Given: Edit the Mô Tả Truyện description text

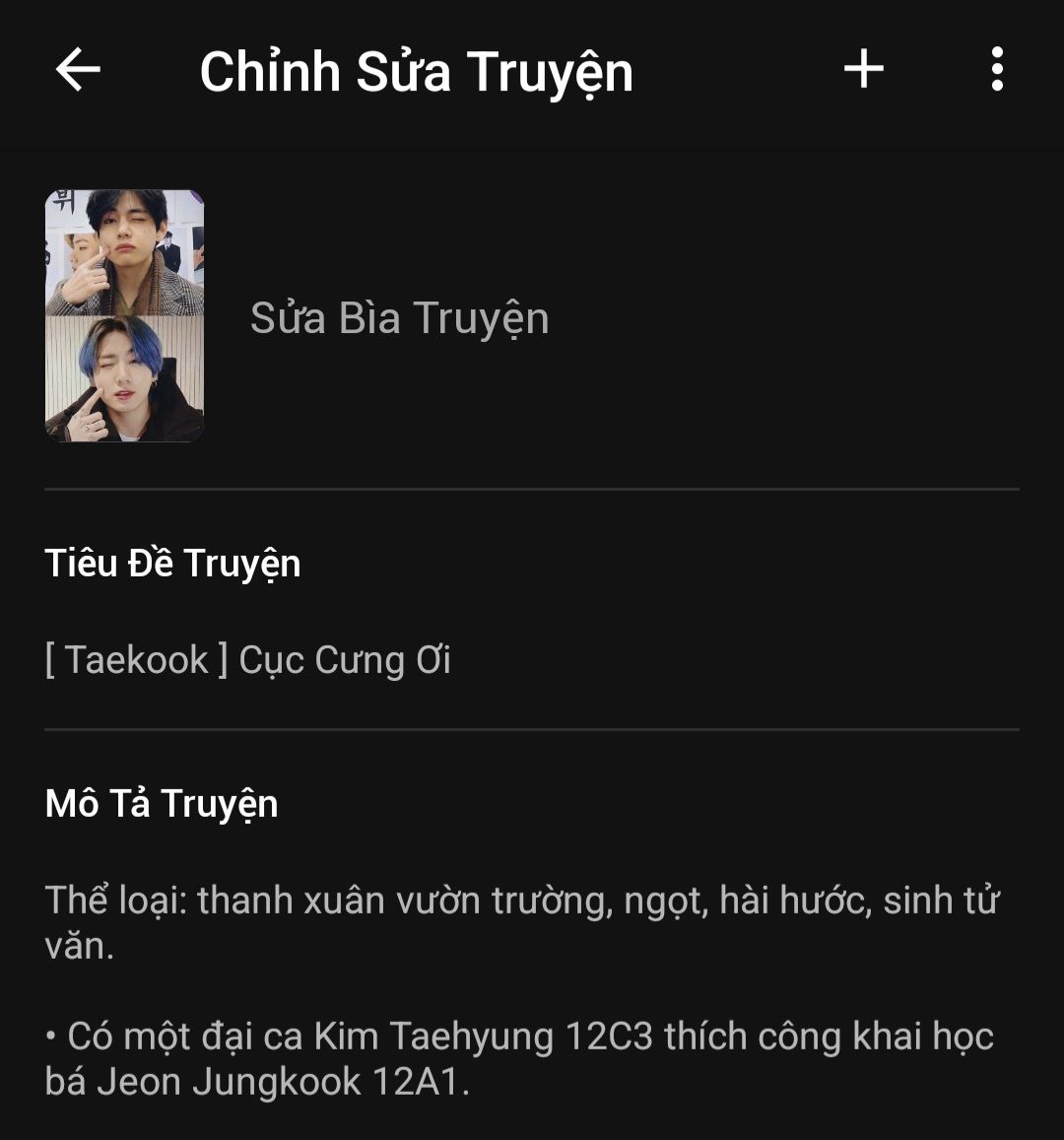Looking at the screenshot, I should [522, 989].
